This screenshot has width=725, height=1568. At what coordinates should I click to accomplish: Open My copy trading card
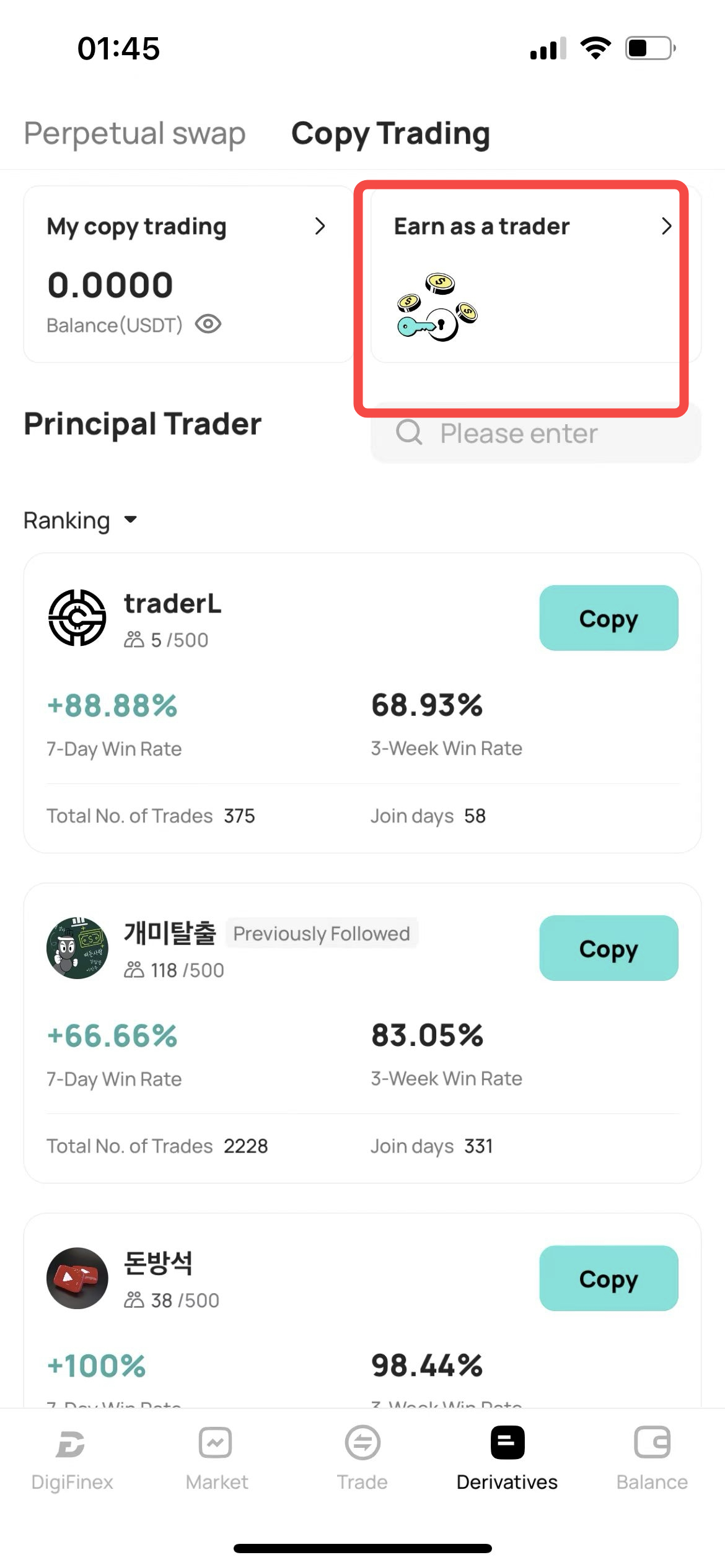(x=188, y=274)
